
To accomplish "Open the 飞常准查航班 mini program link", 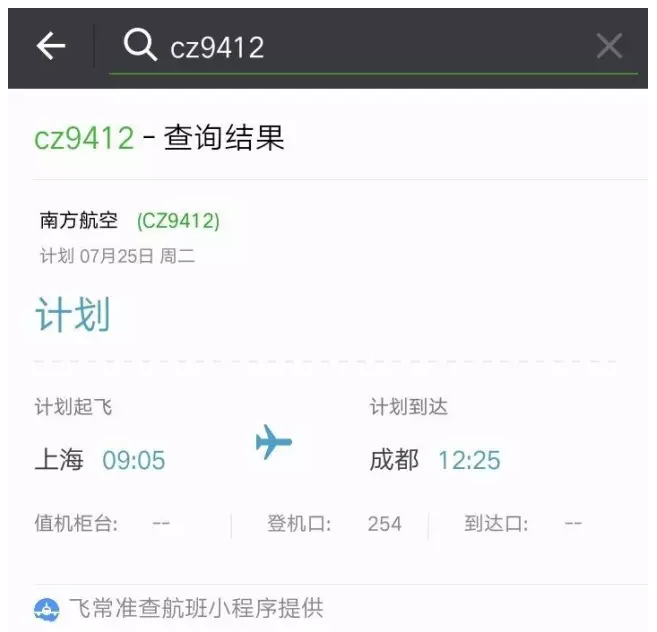I will click(x=195, y=608).
